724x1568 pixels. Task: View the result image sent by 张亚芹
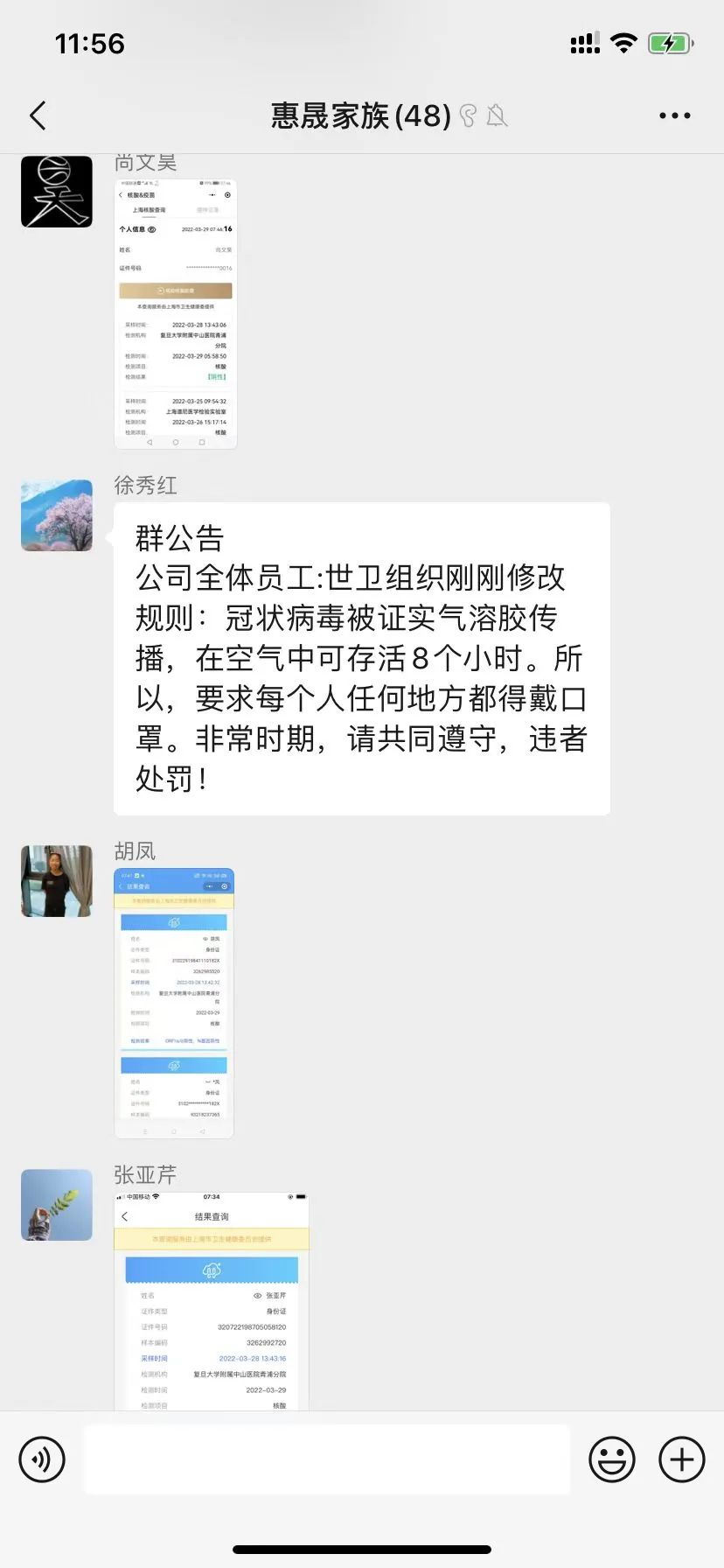(x=212, y=1300)
